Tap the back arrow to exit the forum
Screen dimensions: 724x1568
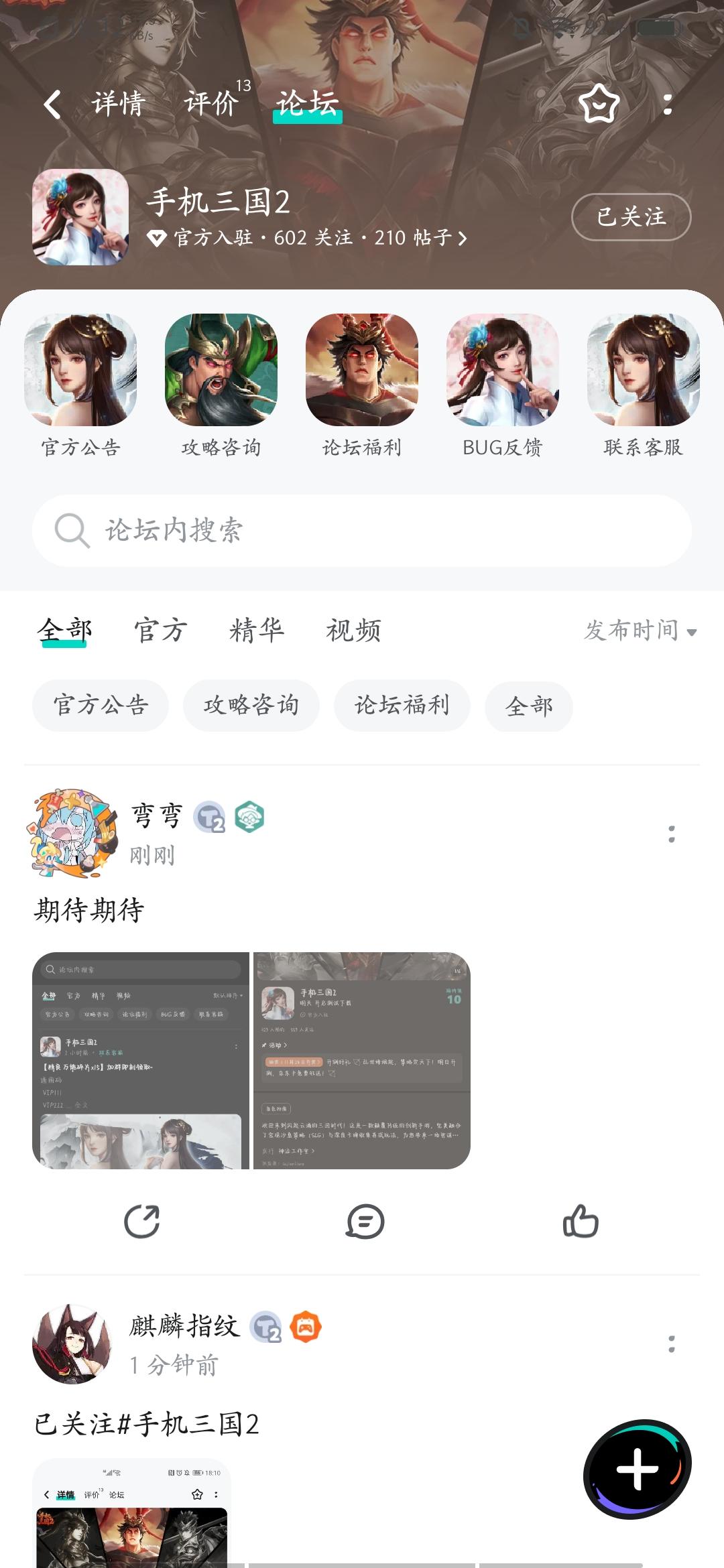(54, 102)
